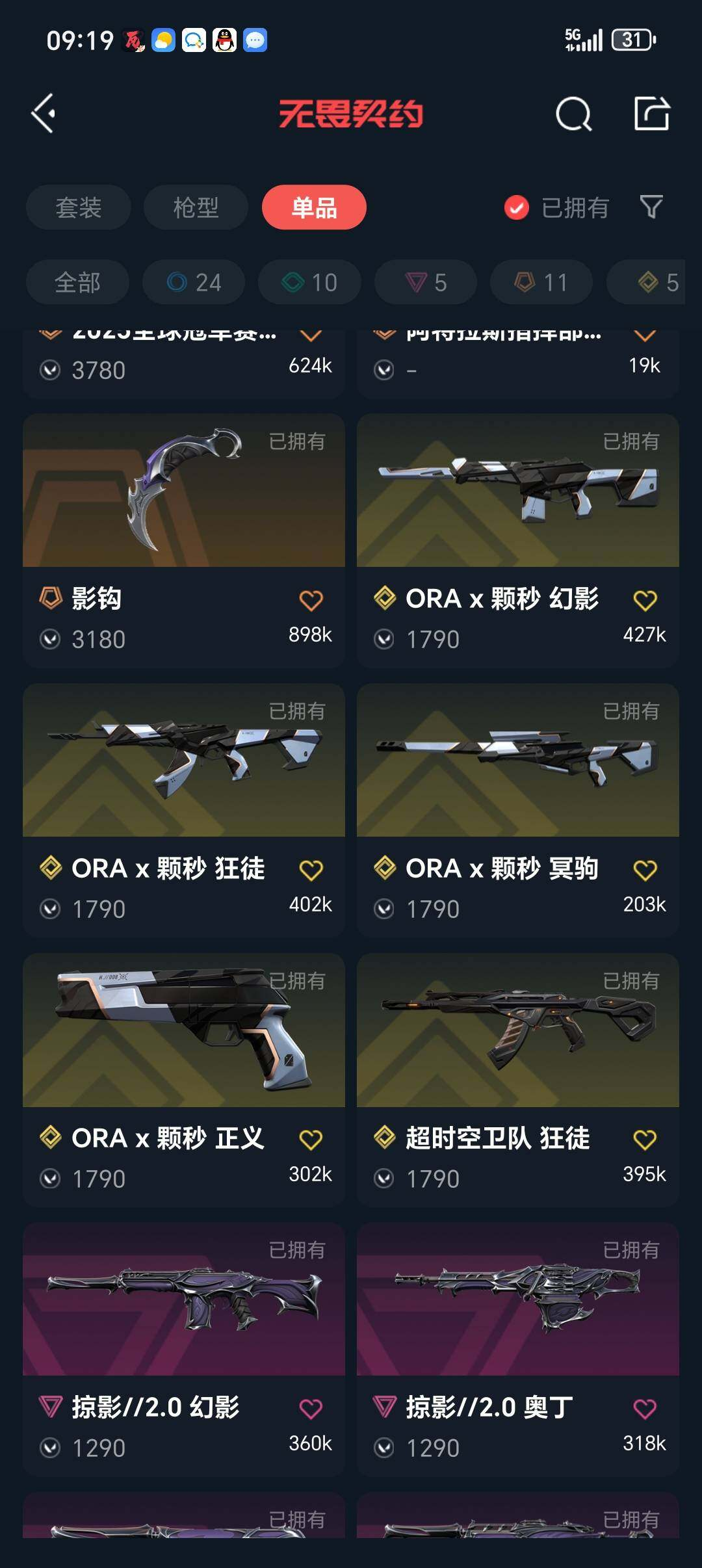Filter by the green chip showing 10
Image resolution: width=702 pixels, height=1568 pixels.
pyautogui.click(x=309, y=282)
